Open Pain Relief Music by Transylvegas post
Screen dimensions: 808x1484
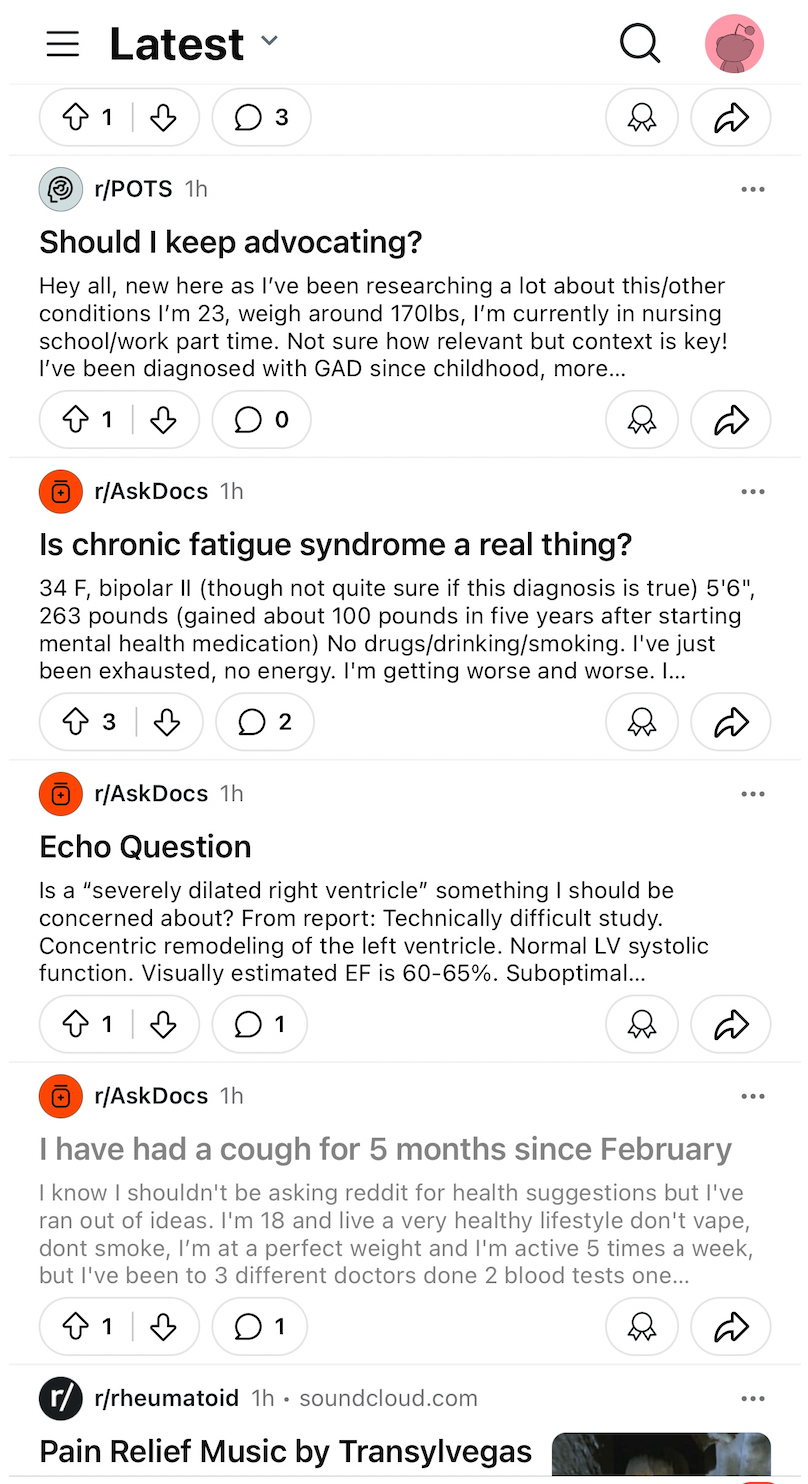click(285, 1451)
